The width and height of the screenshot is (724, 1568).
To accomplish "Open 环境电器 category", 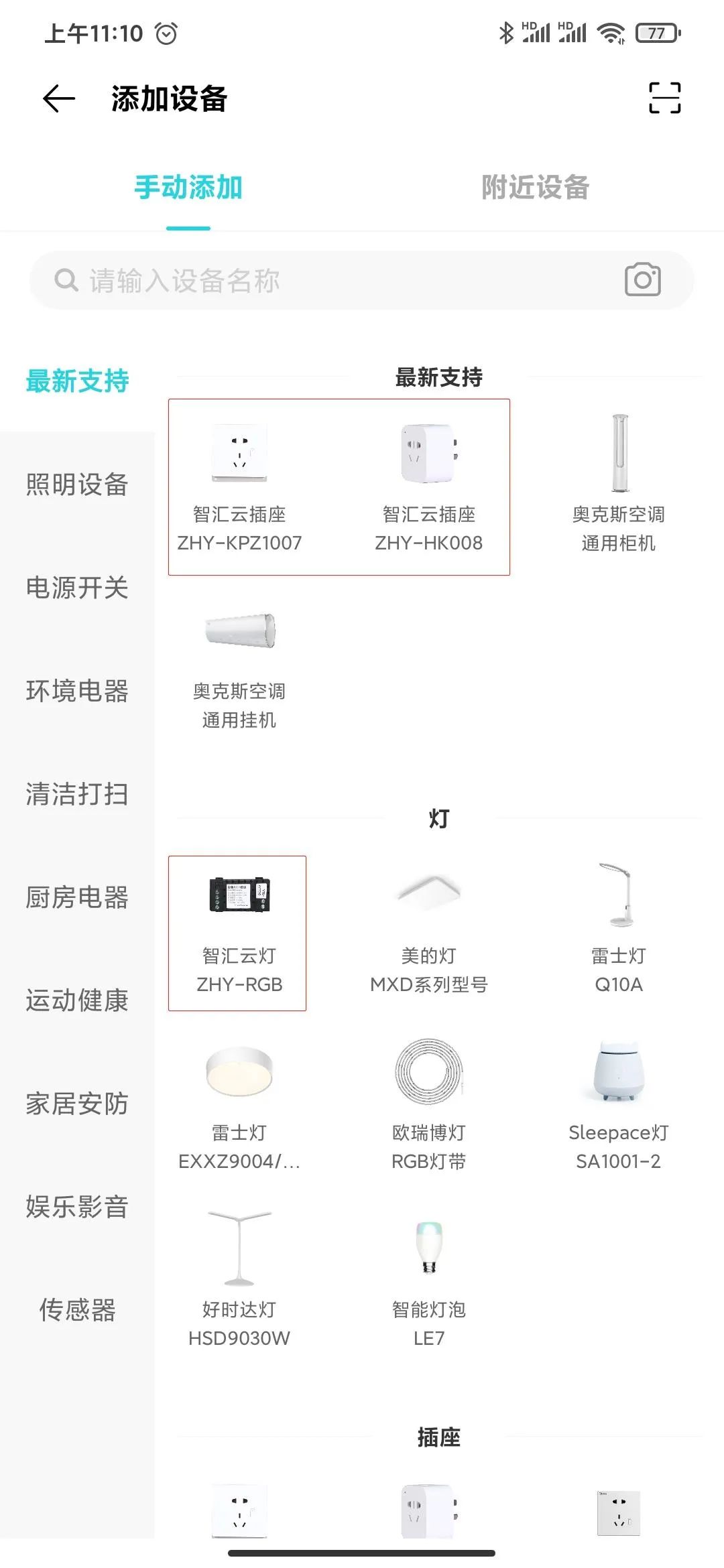I will (77, 691).
